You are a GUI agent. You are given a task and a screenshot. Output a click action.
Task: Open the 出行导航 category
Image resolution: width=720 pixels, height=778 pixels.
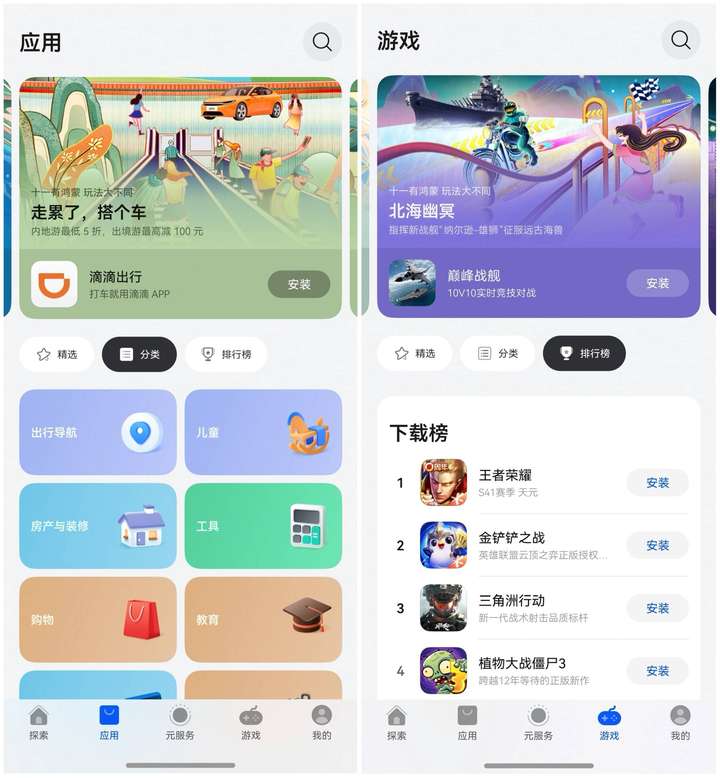pyautogui.click(x=98, y=432)
